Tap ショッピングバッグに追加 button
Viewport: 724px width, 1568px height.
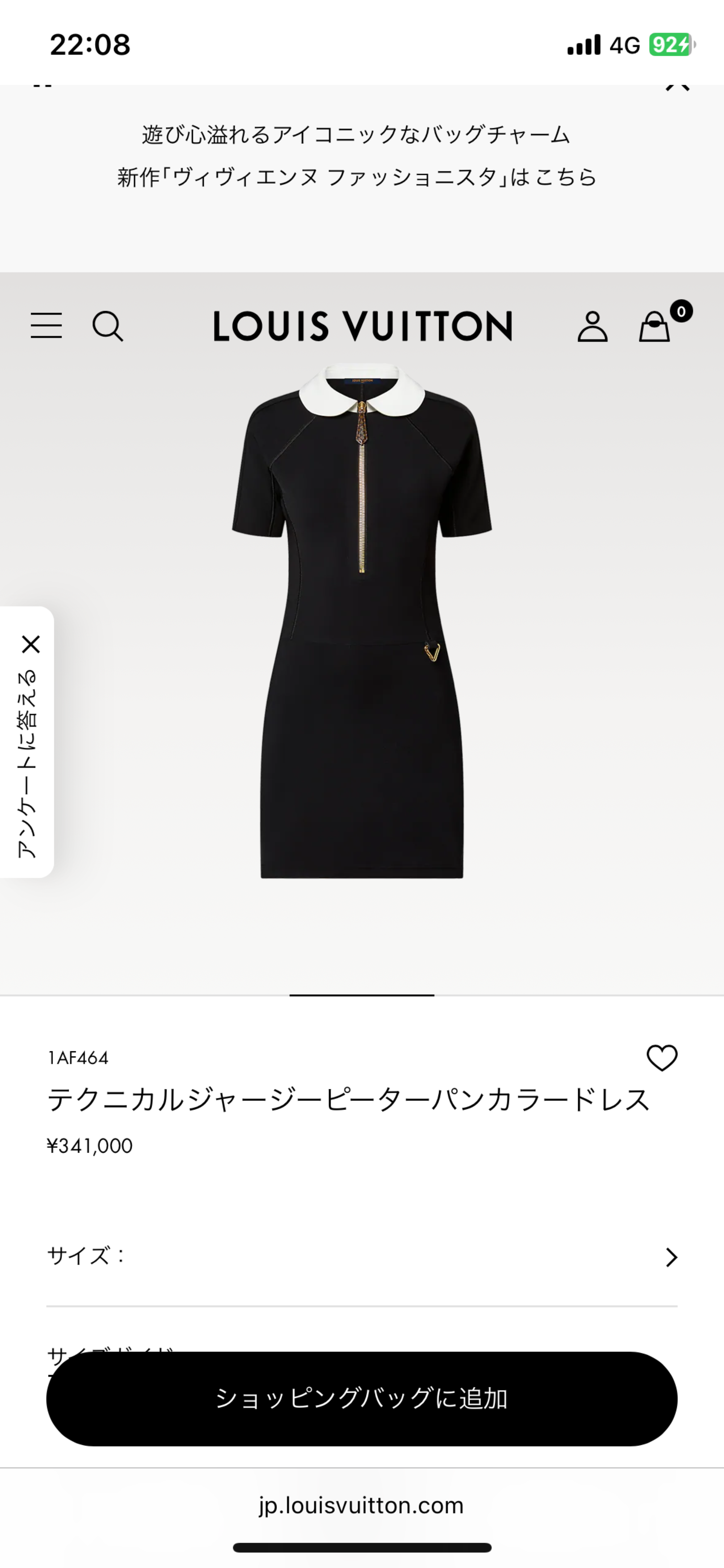pyautogui.click(x=361, y=1399)
